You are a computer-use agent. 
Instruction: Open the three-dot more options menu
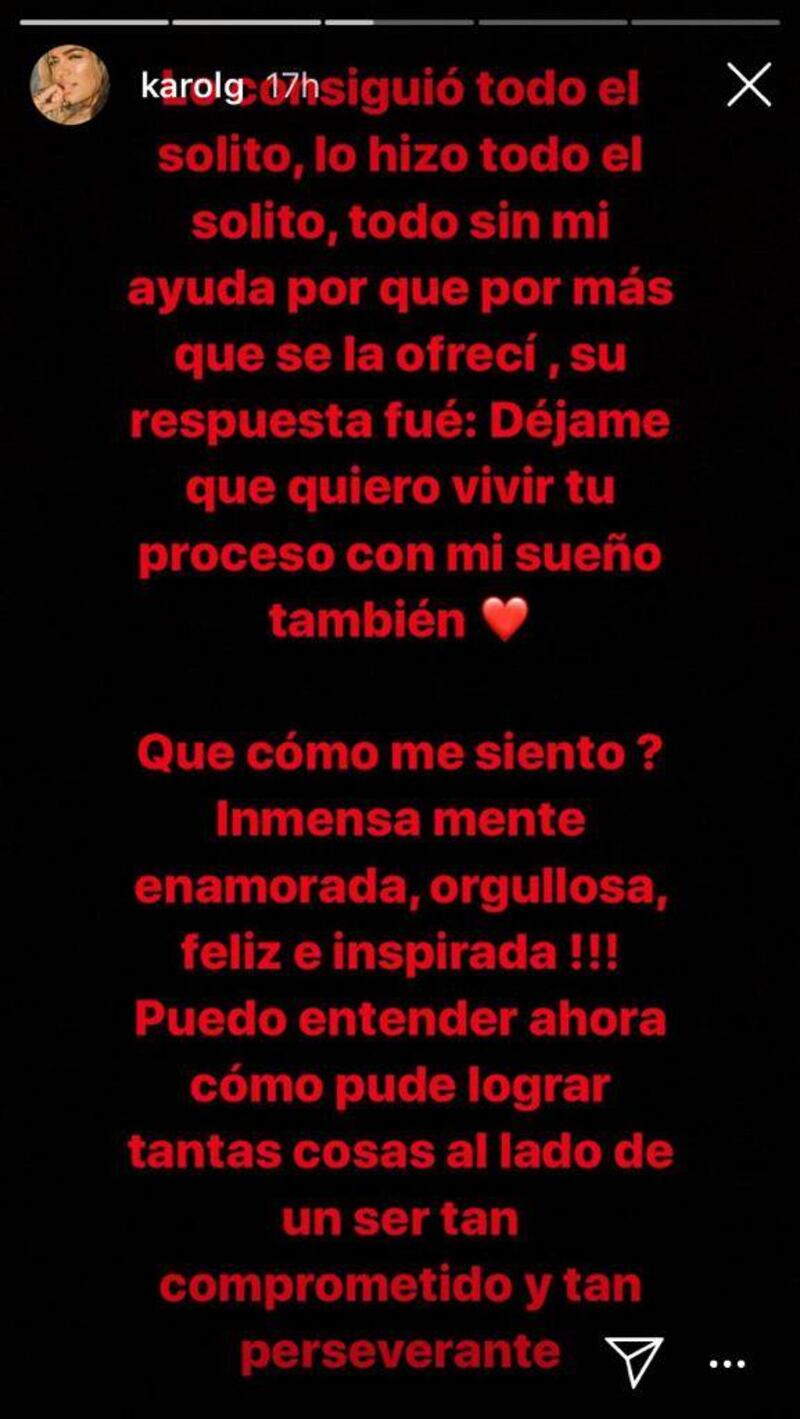[x=728, y=1363]
